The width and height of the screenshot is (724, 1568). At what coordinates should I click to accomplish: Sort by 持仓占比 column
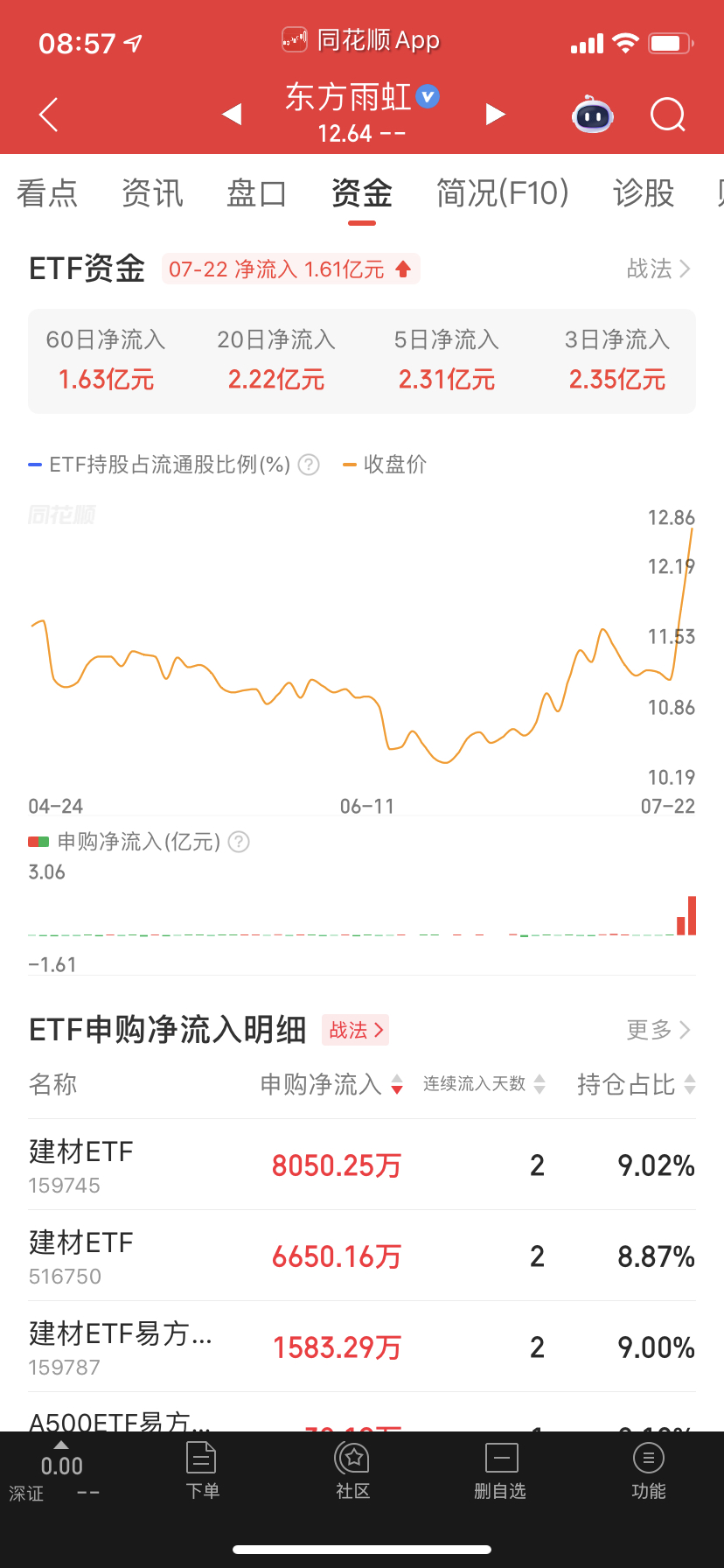(x=637, y=1084)
